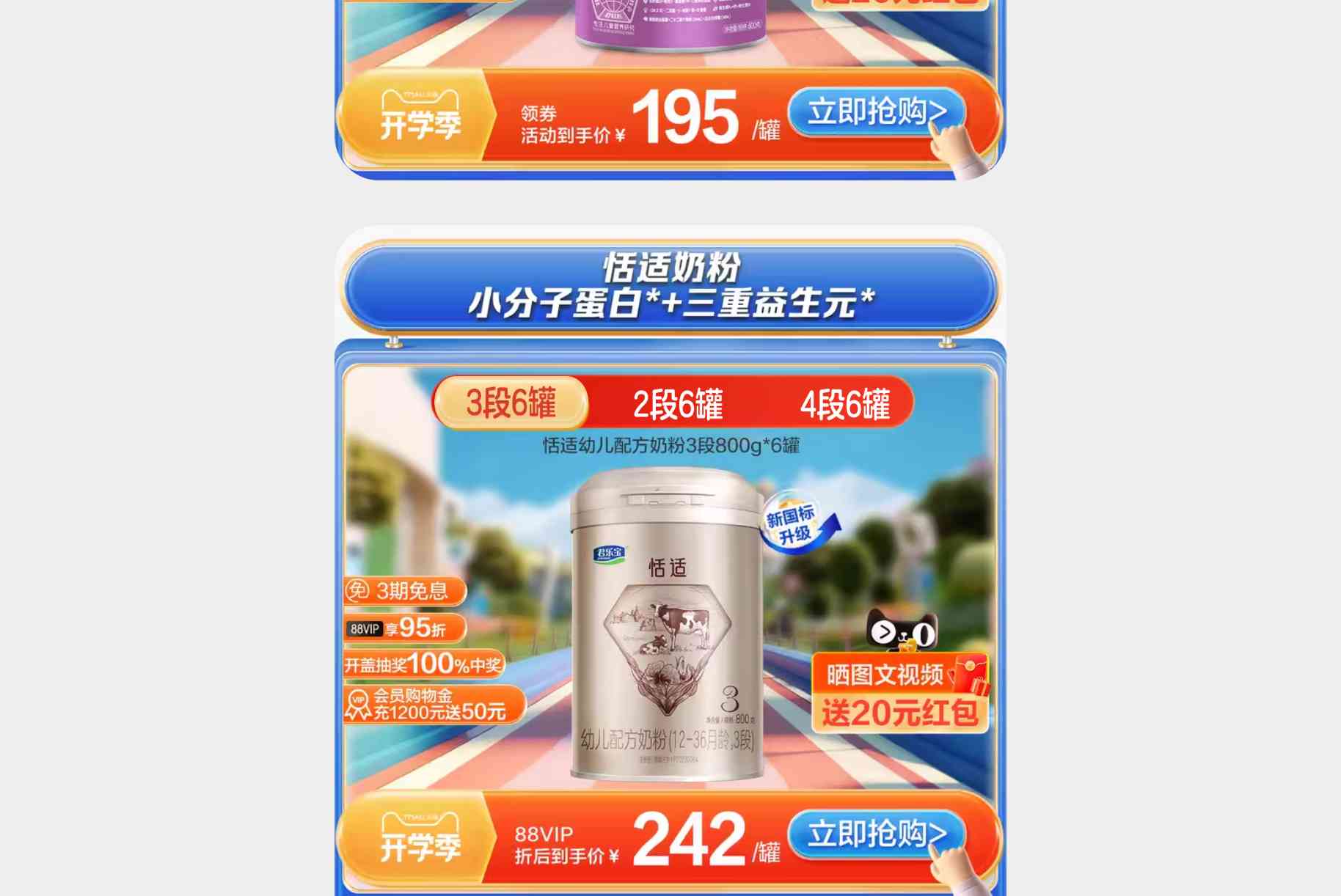
Task: Tap 立即抢购 beside the 195 price
Action: [876, 112]
